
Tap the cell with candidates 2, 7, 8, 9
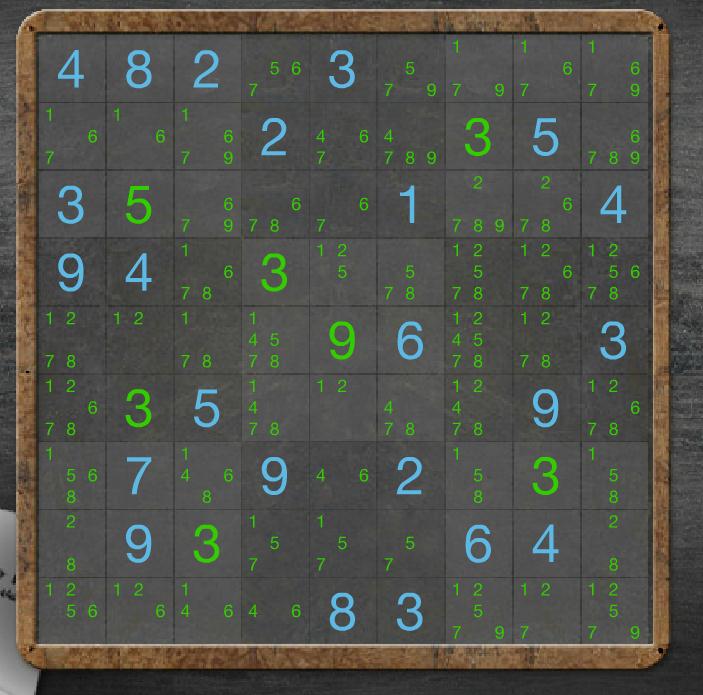pyautogui.click(x=477, y=205)
